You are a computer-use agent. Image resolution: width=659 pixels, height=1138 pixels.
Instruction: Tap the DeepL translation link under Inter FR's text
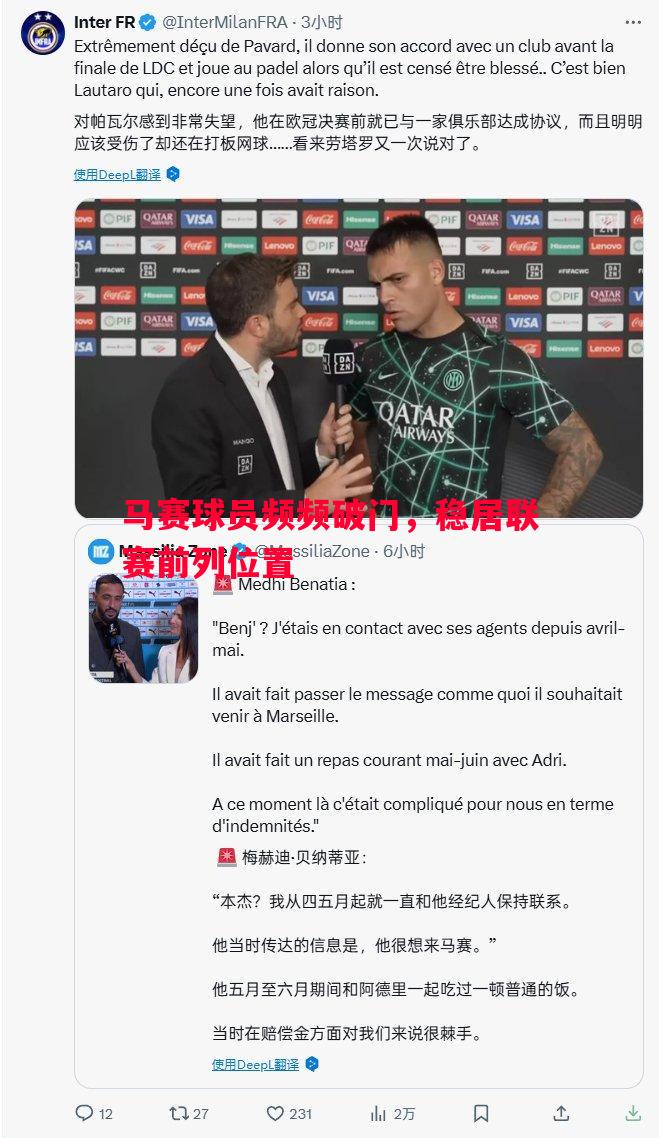tap(117, 174)
